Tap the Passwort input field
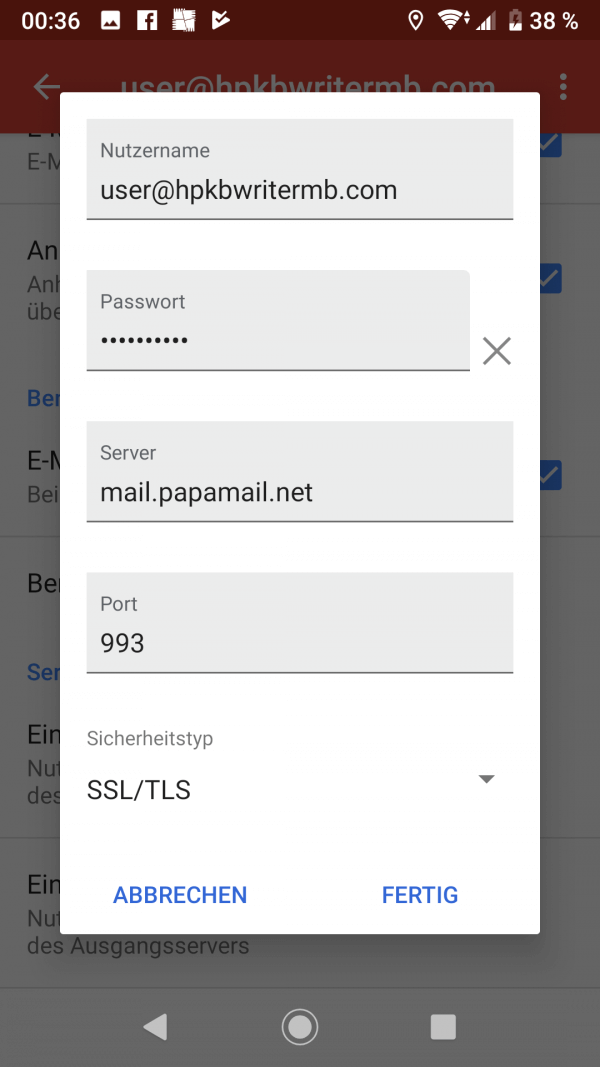This screenshot has width=600, height=1067. click(278, 320)
